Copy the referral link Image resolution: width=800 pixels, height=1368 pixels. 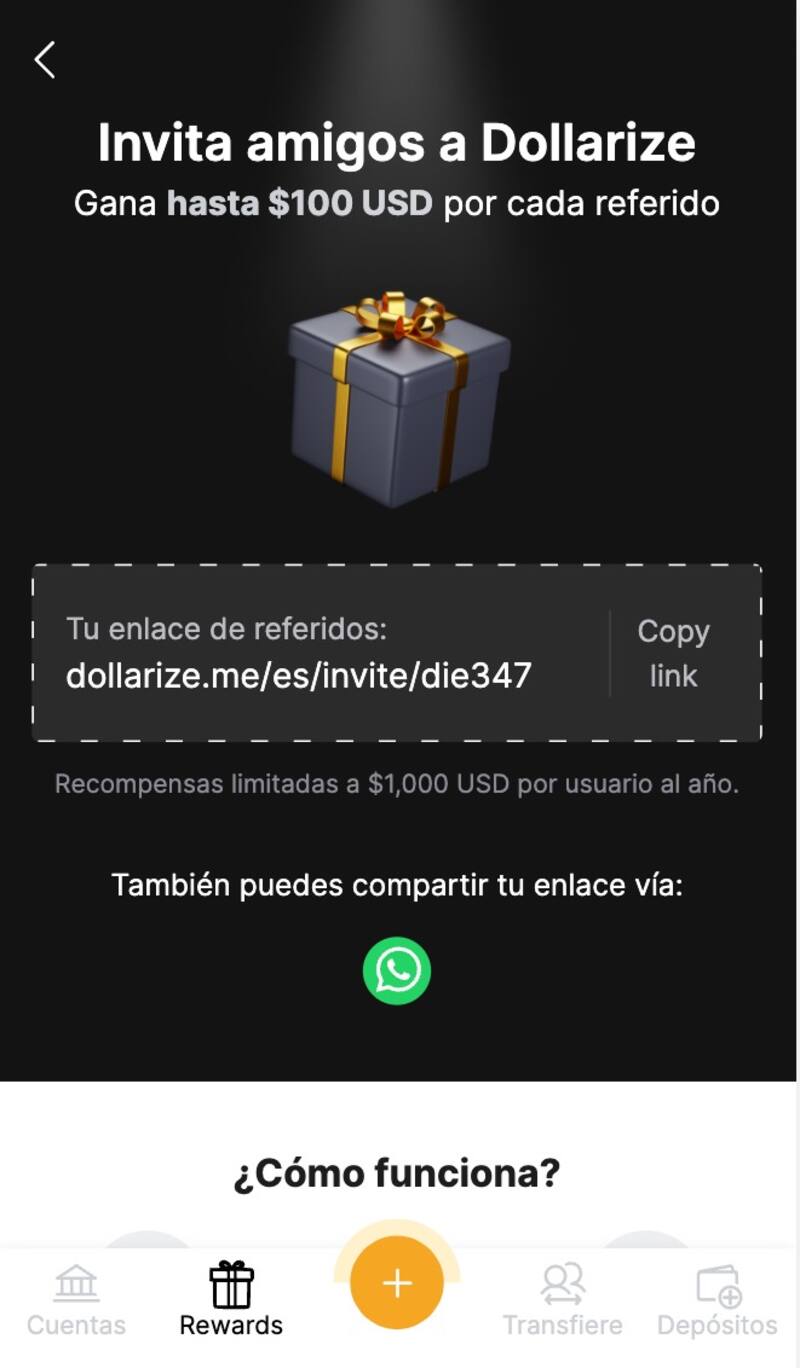click(x=673, y=654)
